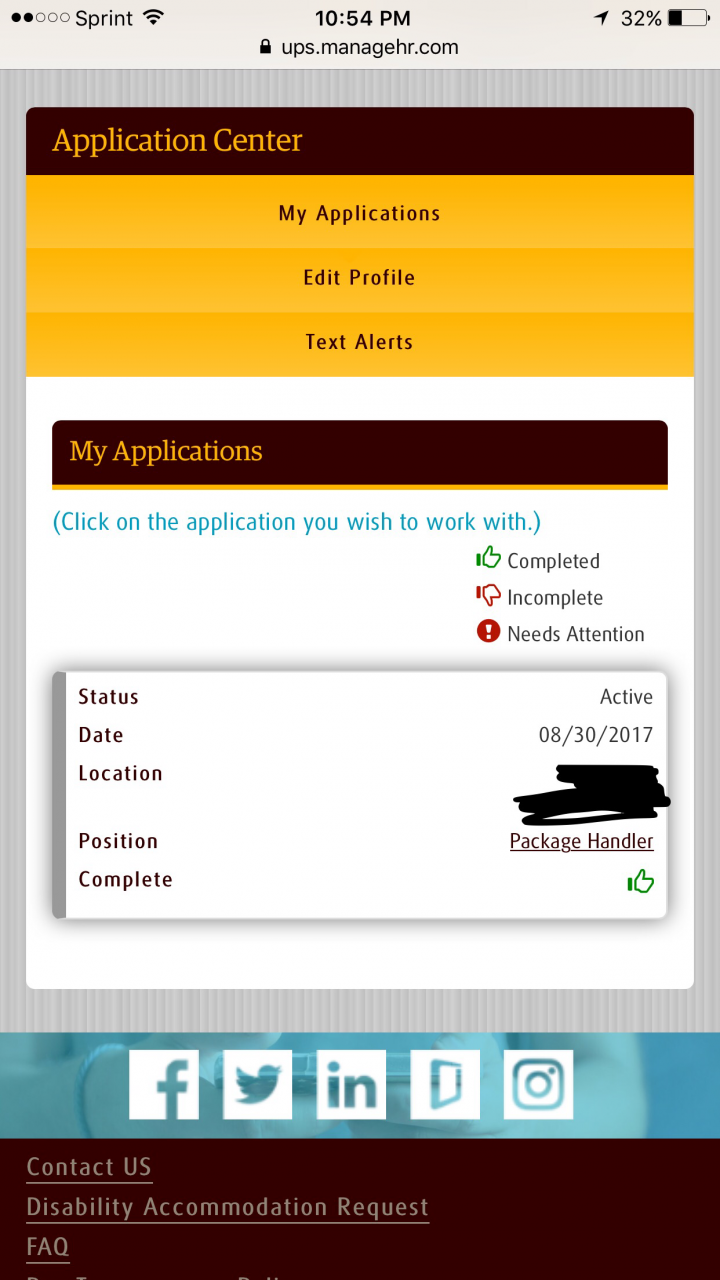Open the Instagram social icon

(x=538, y=1084)
